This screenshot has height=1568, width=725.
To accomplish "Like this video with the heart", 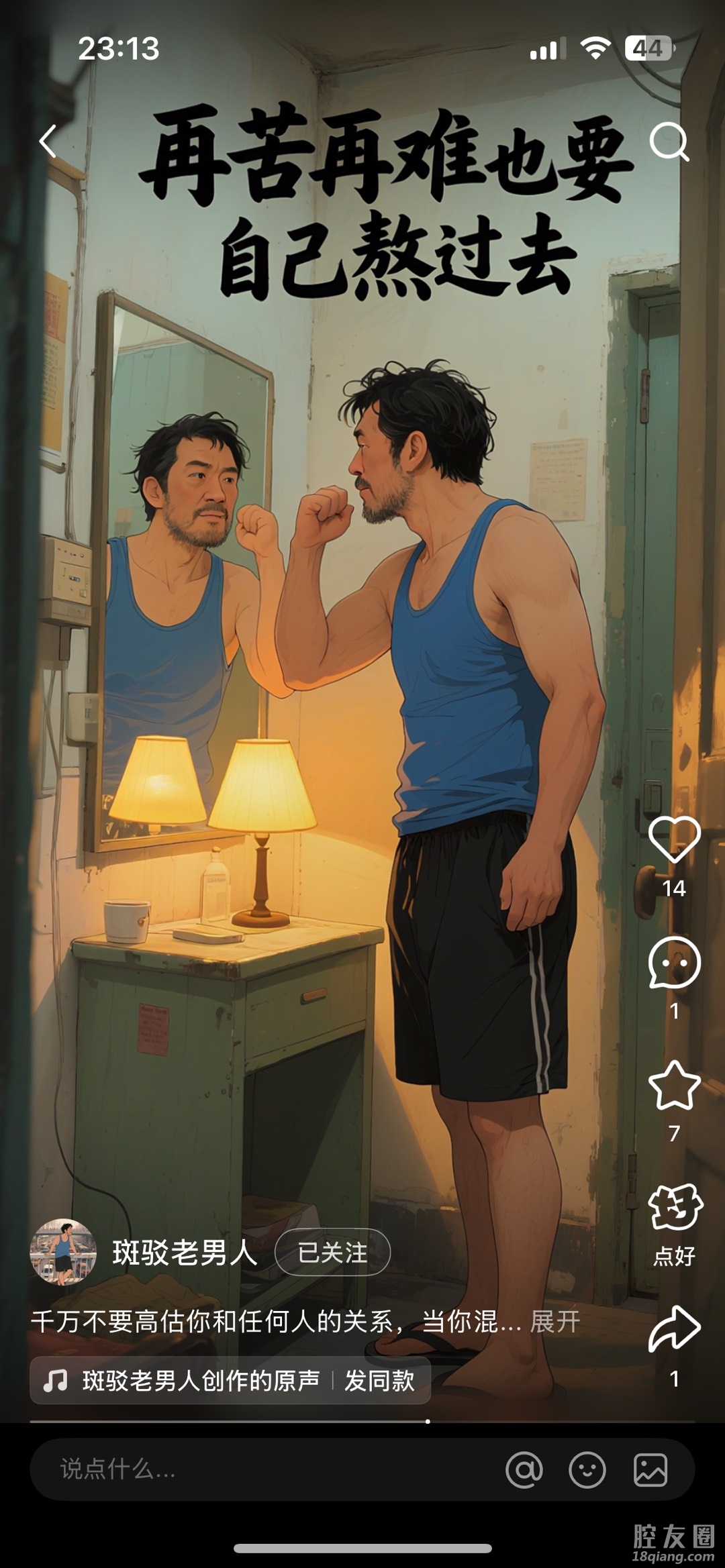I will 674,840.
